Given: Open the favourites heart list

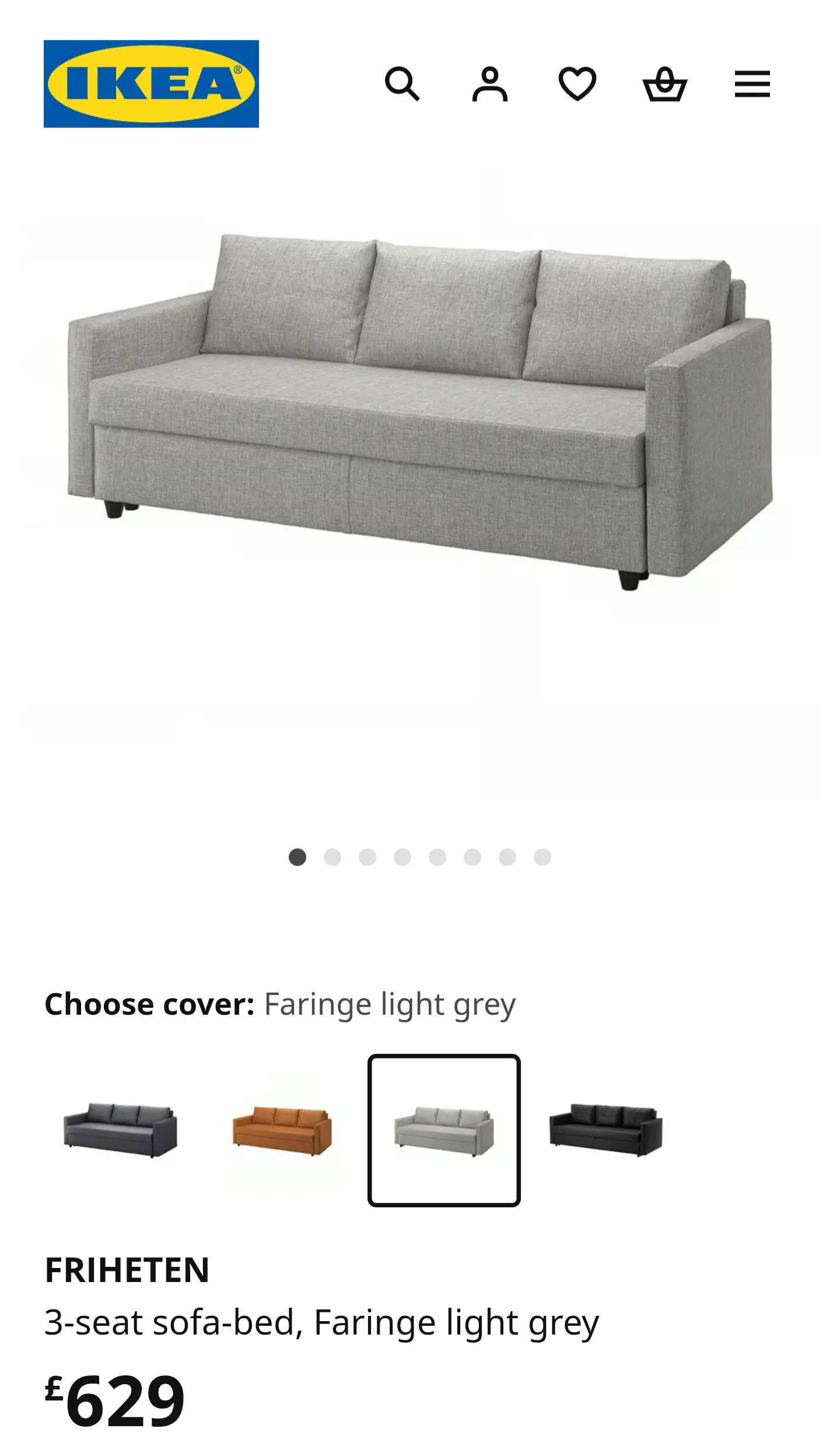Looking at the screenshot, I should [577, 84].
